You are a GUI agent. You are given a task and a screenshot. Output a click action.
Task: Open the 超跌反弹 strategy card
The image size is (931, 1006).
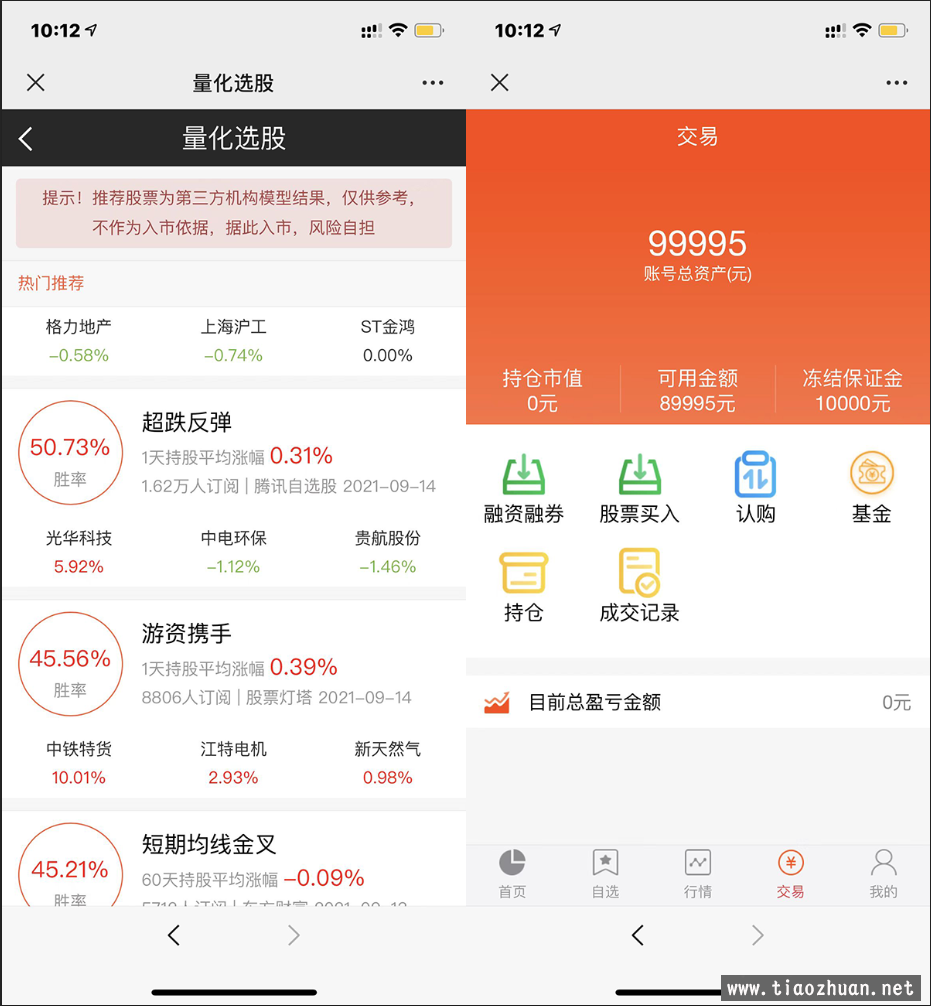click(187, 423)
